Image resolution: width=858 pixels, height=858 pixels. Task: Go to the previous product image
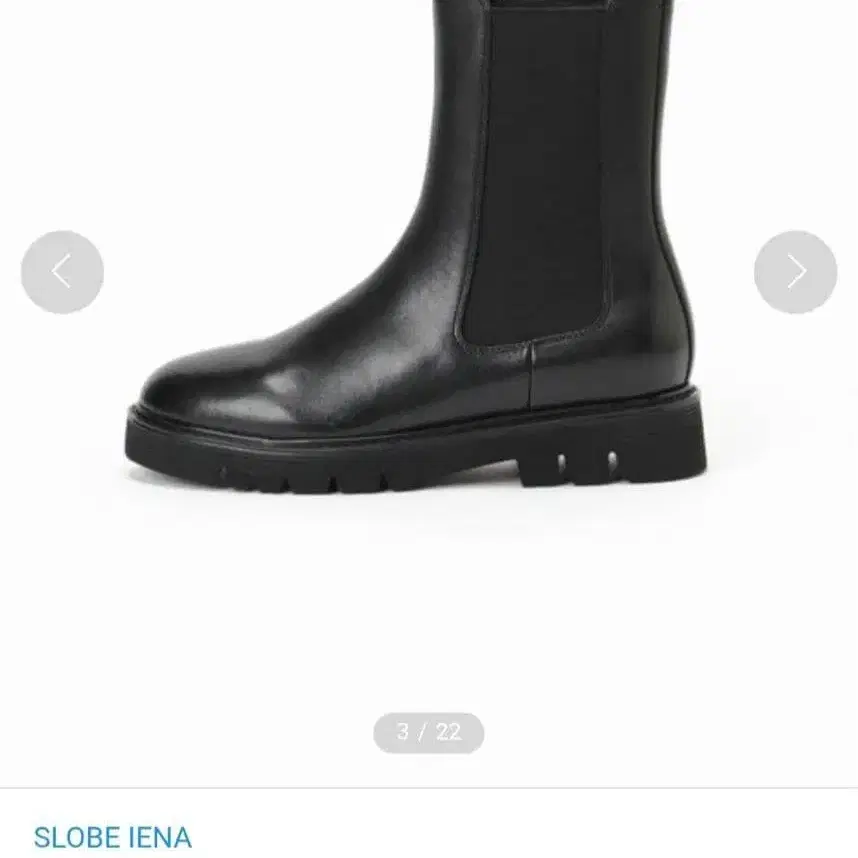click(x=62, y=272)
